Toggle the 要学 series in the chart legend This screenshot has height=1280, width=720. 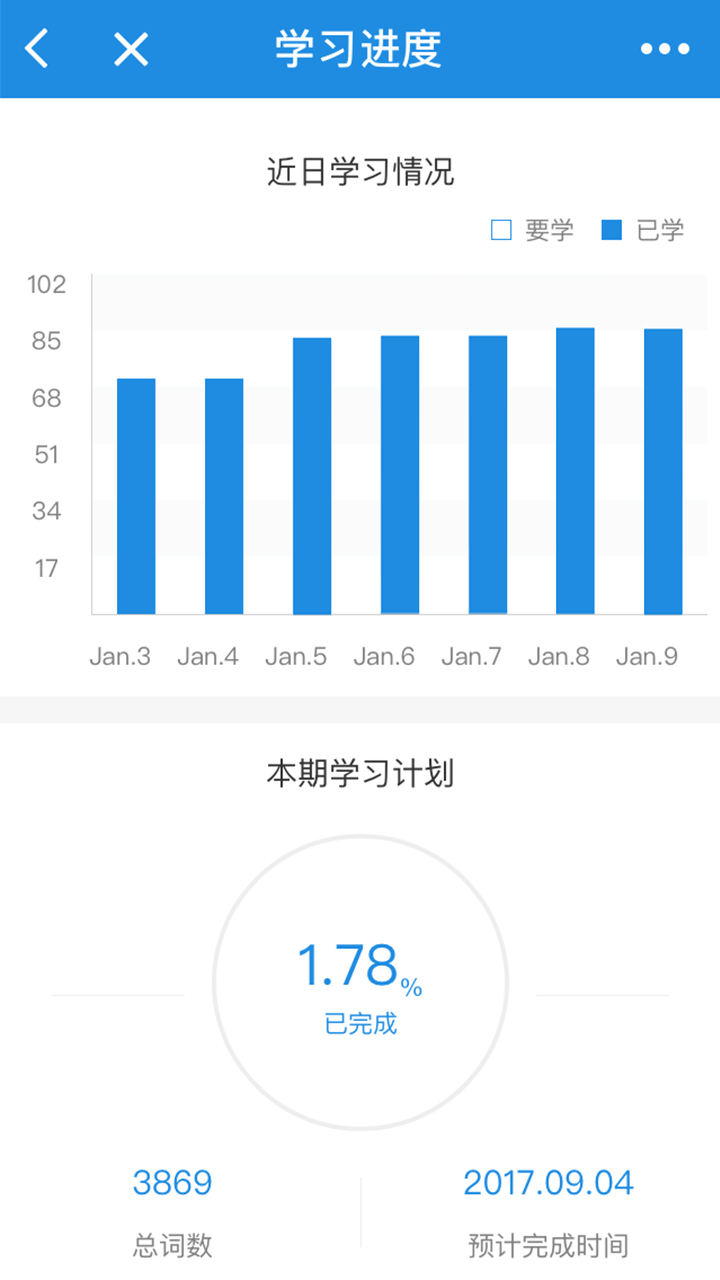tap(532, 231)
